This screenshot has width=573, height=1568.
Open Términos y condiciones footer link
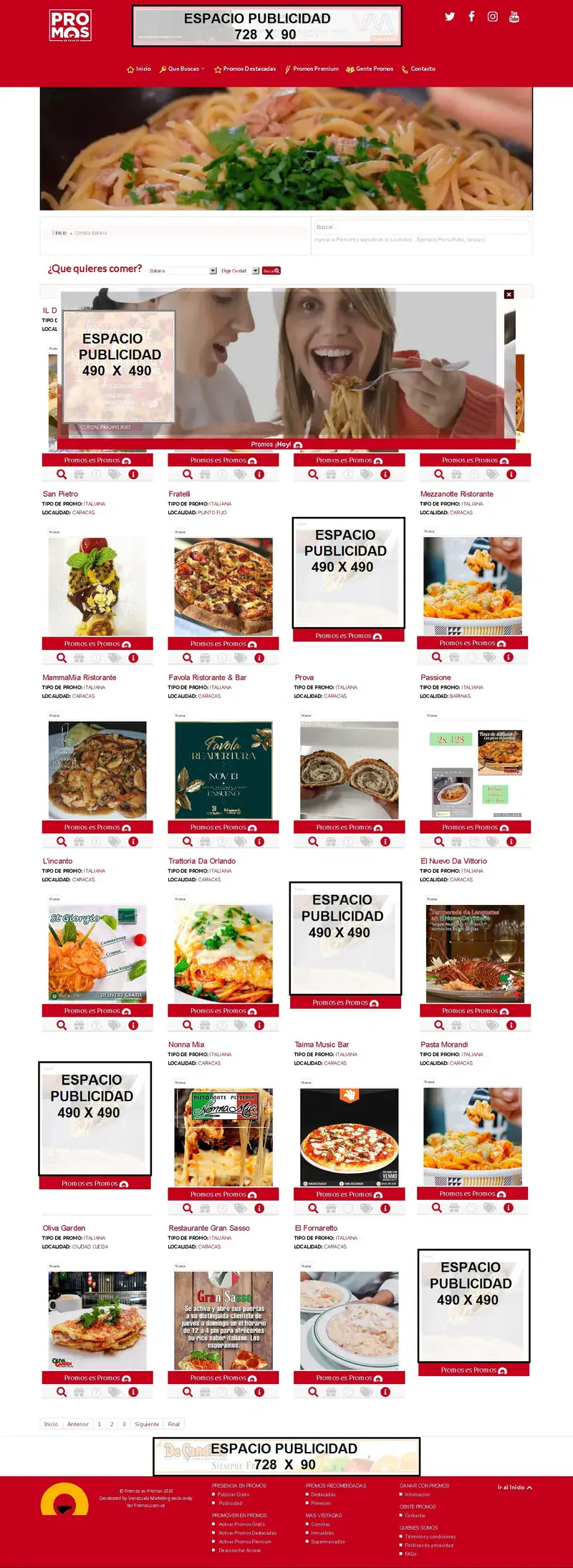[430, 1536]
